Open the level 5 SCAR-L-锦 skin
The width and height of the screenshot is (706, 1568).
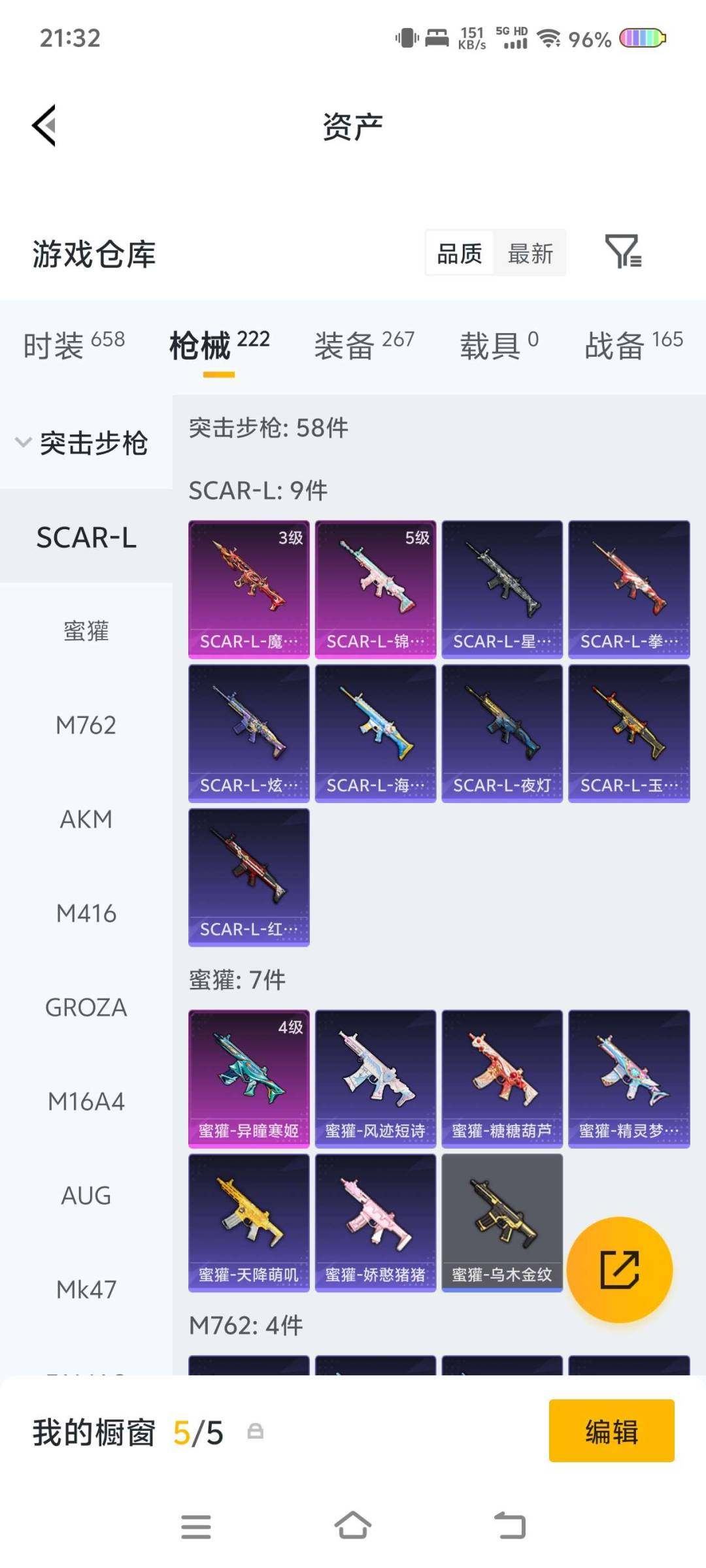pyautogui.click(x=375, y=589)
